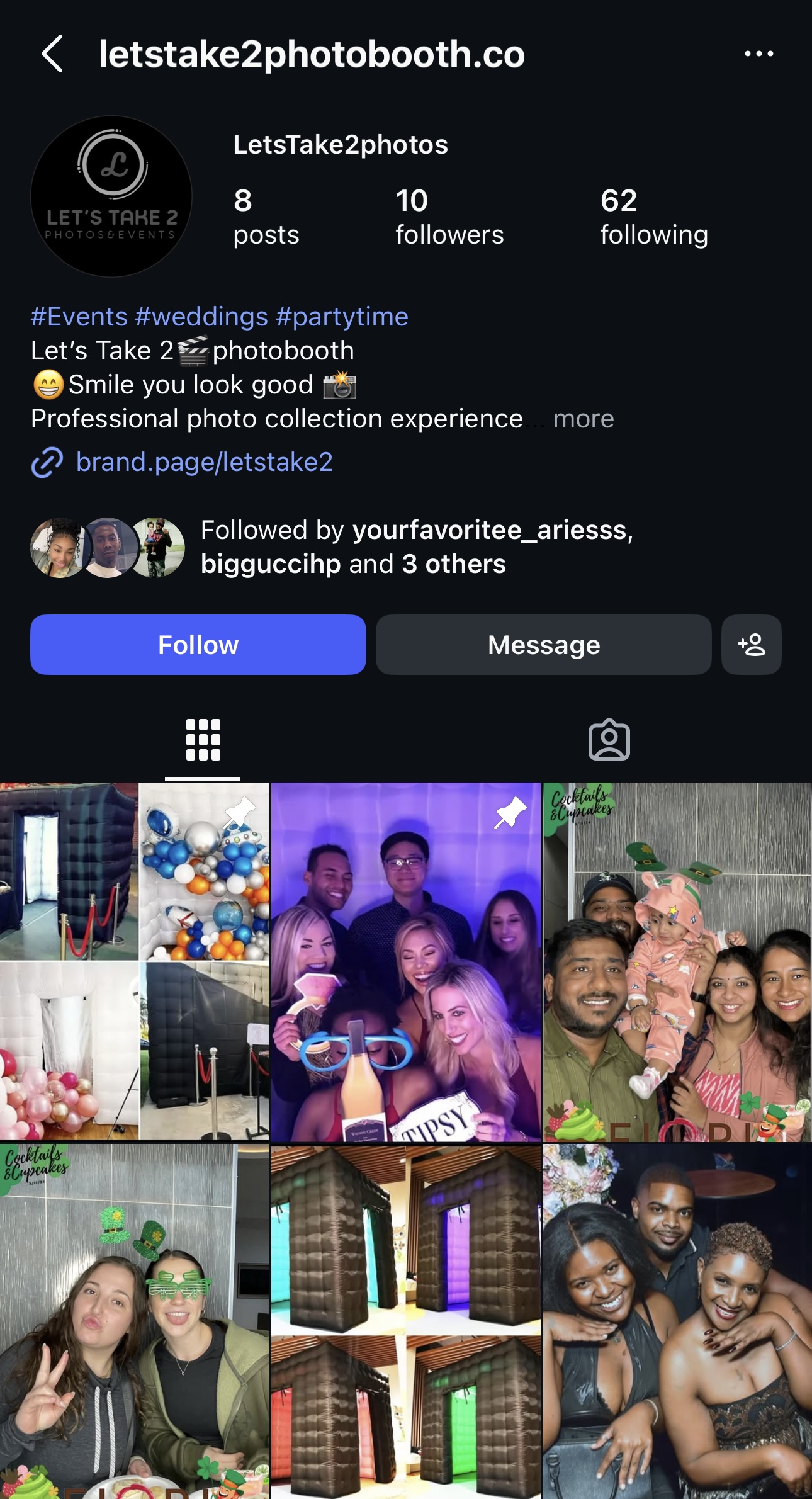Open the family post with baby in pink
The width and height of the screenshot is (812, 1499).
click(x=677, y=961)
